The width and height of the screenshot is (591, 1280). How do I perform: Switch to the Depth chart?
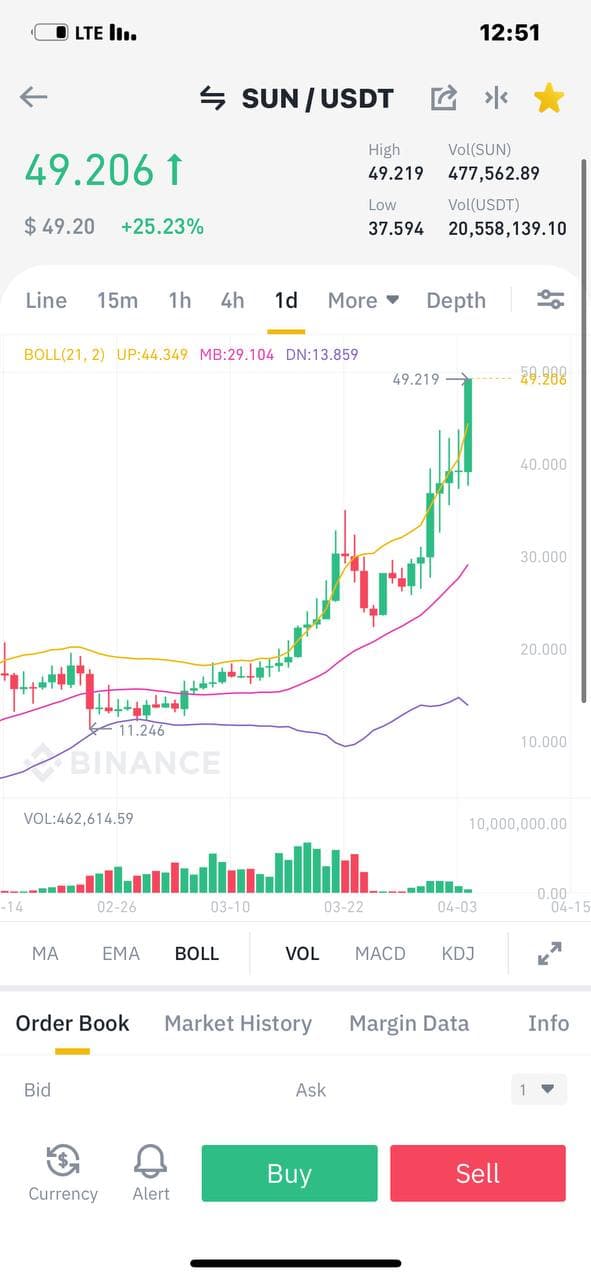coord(456,300)
